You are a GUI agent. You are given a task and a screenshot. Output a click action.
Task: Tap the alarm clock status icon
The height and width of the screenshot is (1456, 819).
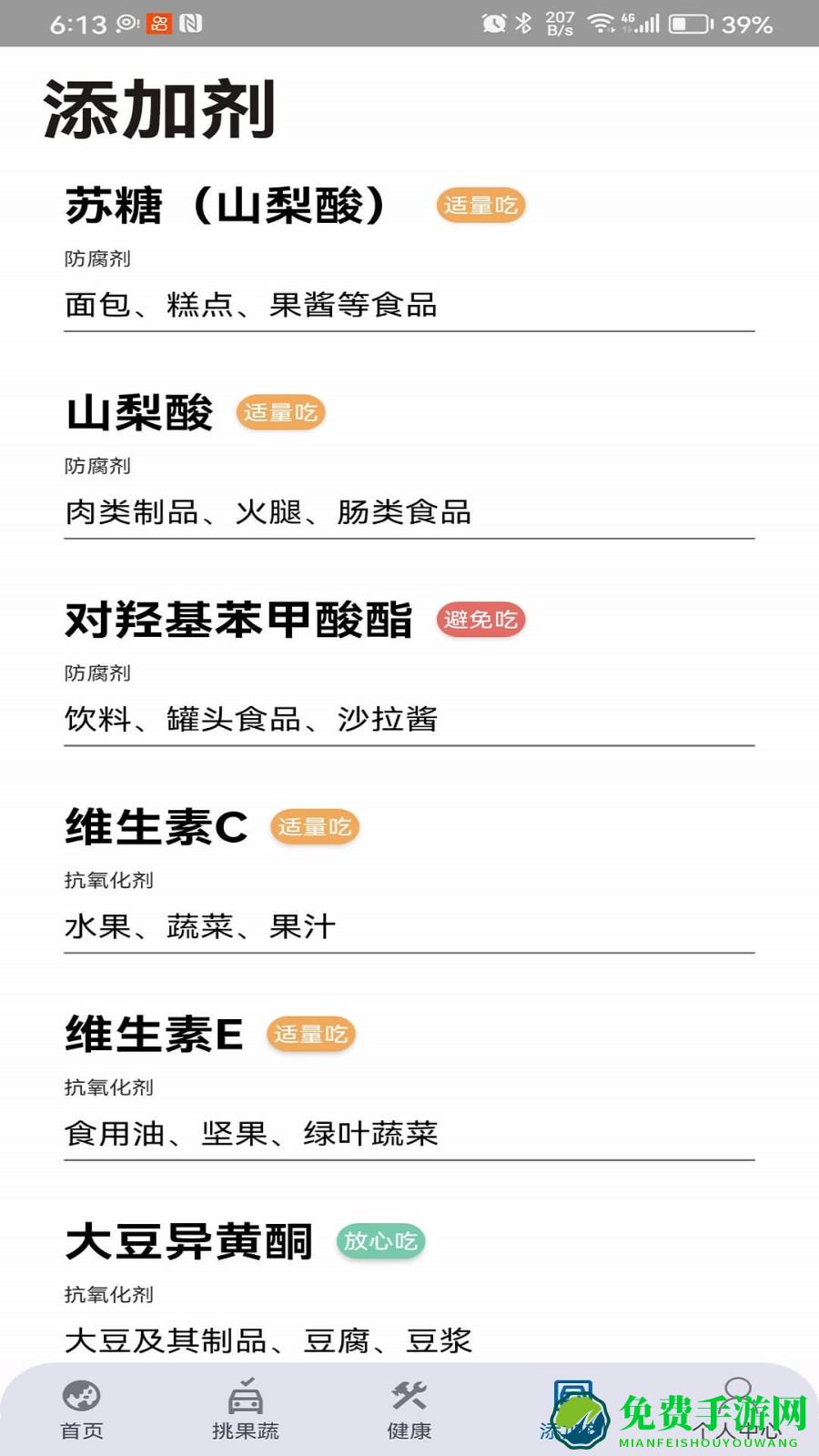(x=494, y=22)
